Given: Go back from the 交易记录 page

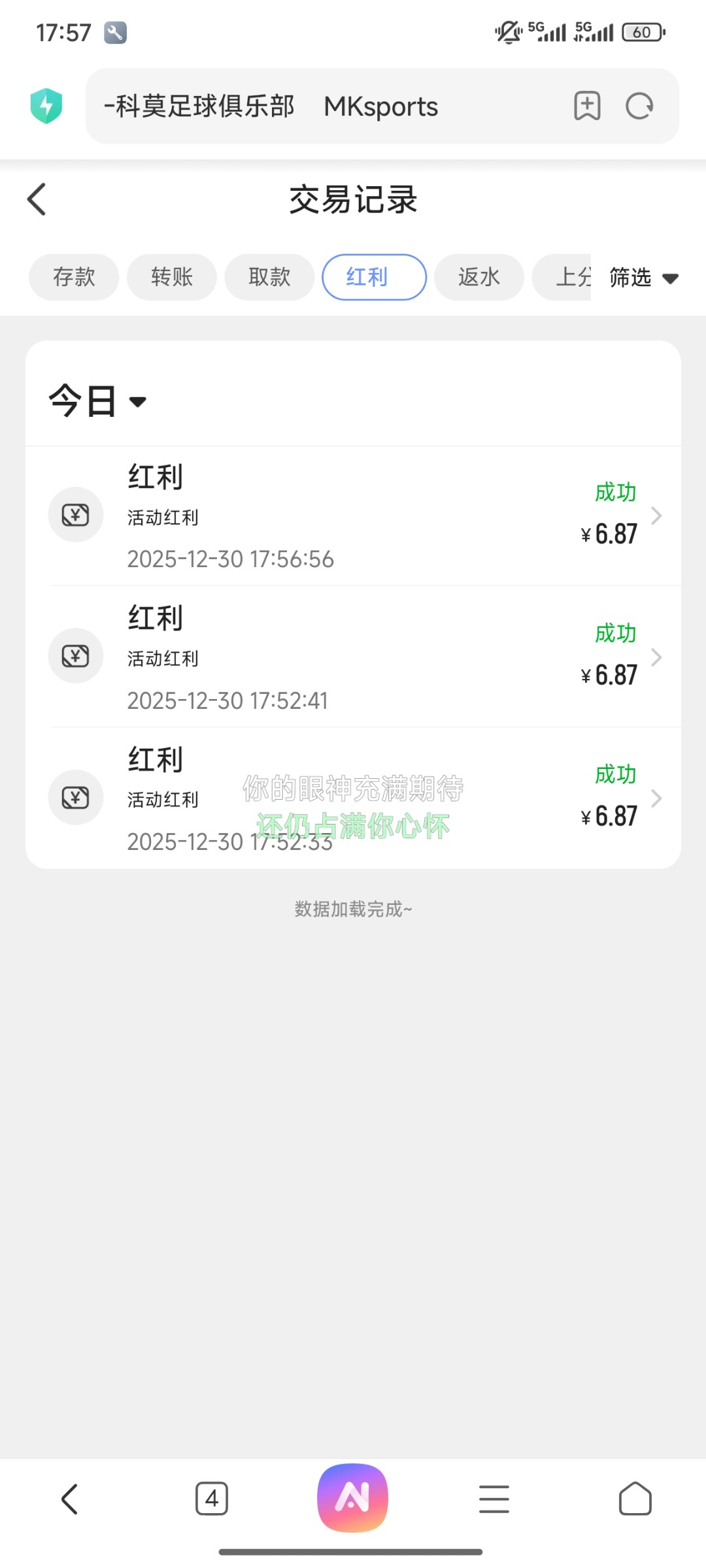Looking at the screenshot, I should [37, 199].
